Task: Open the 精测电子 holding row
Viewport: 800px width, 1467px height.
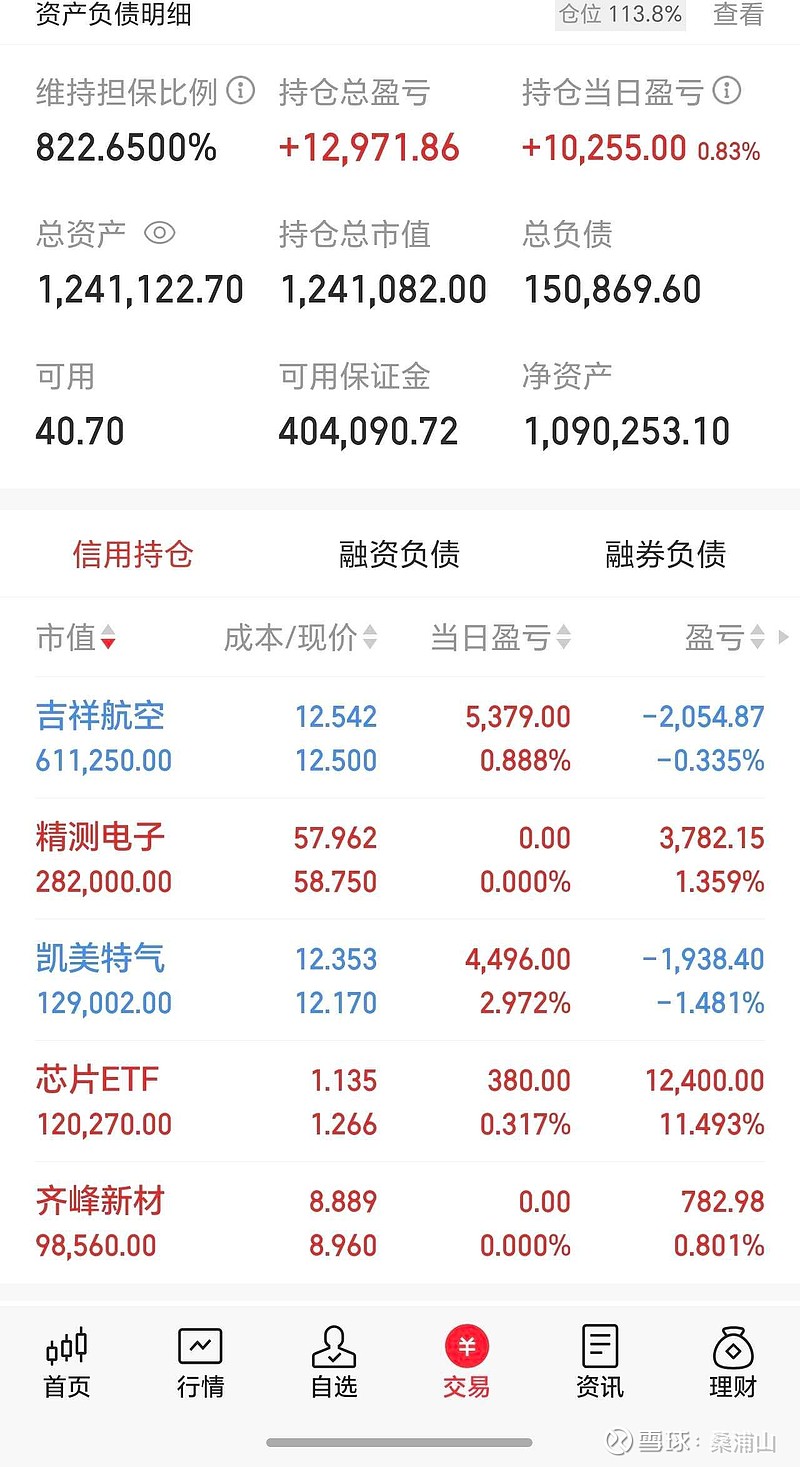Action: pos(400,859)
